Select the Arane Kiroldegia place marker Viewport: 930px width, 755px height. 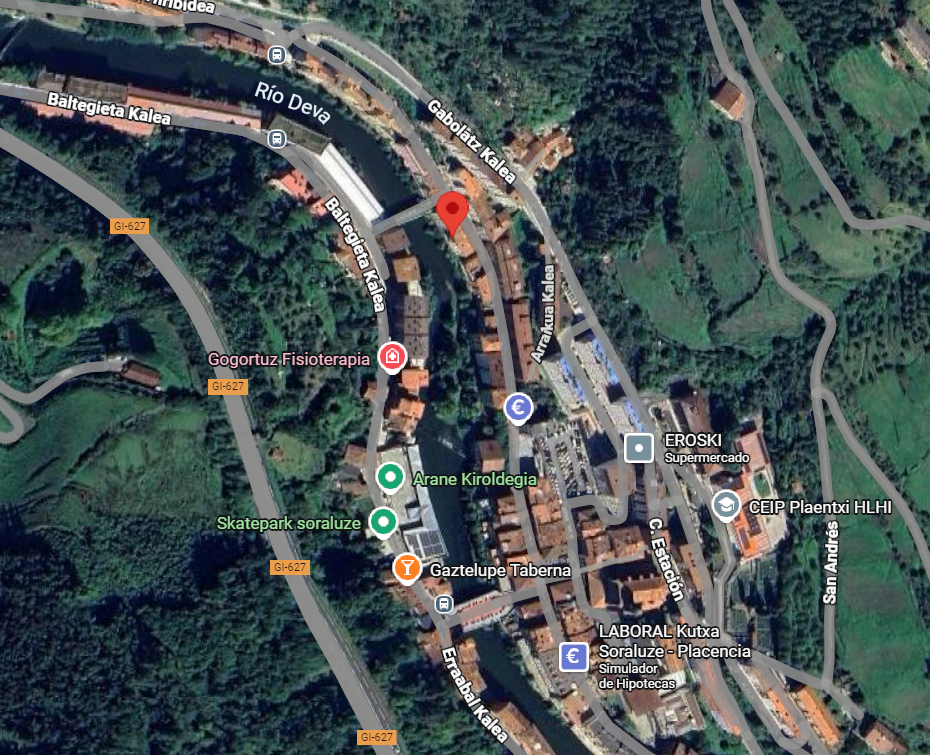click(390, 478)
